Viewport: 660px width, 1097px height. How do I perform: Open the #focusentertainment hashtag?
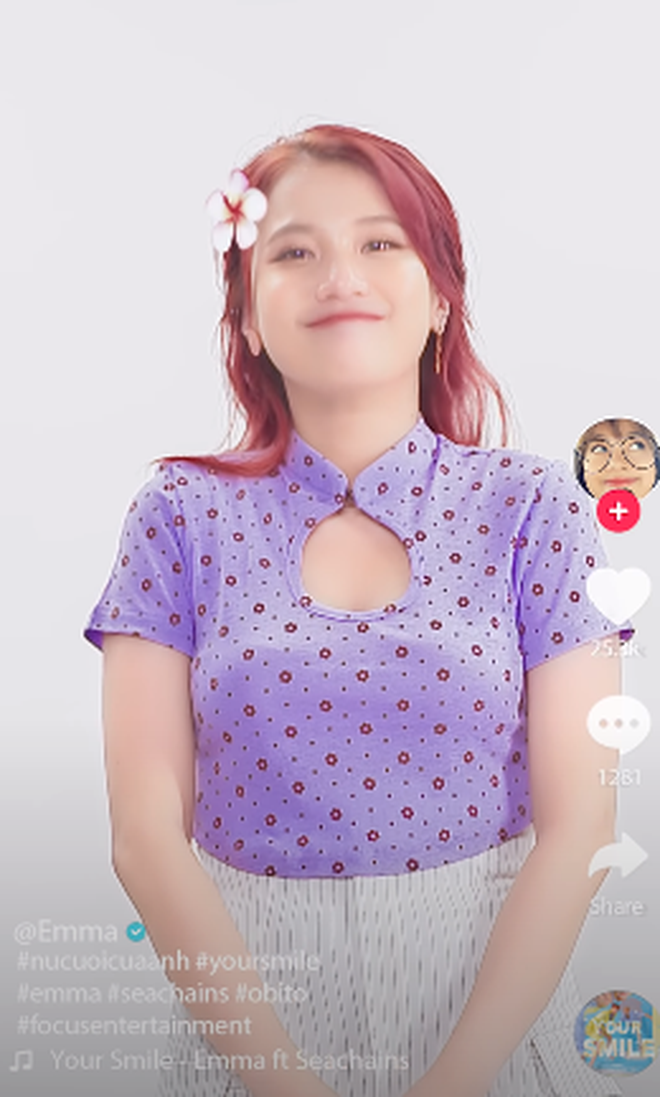tap(134, 1025)
